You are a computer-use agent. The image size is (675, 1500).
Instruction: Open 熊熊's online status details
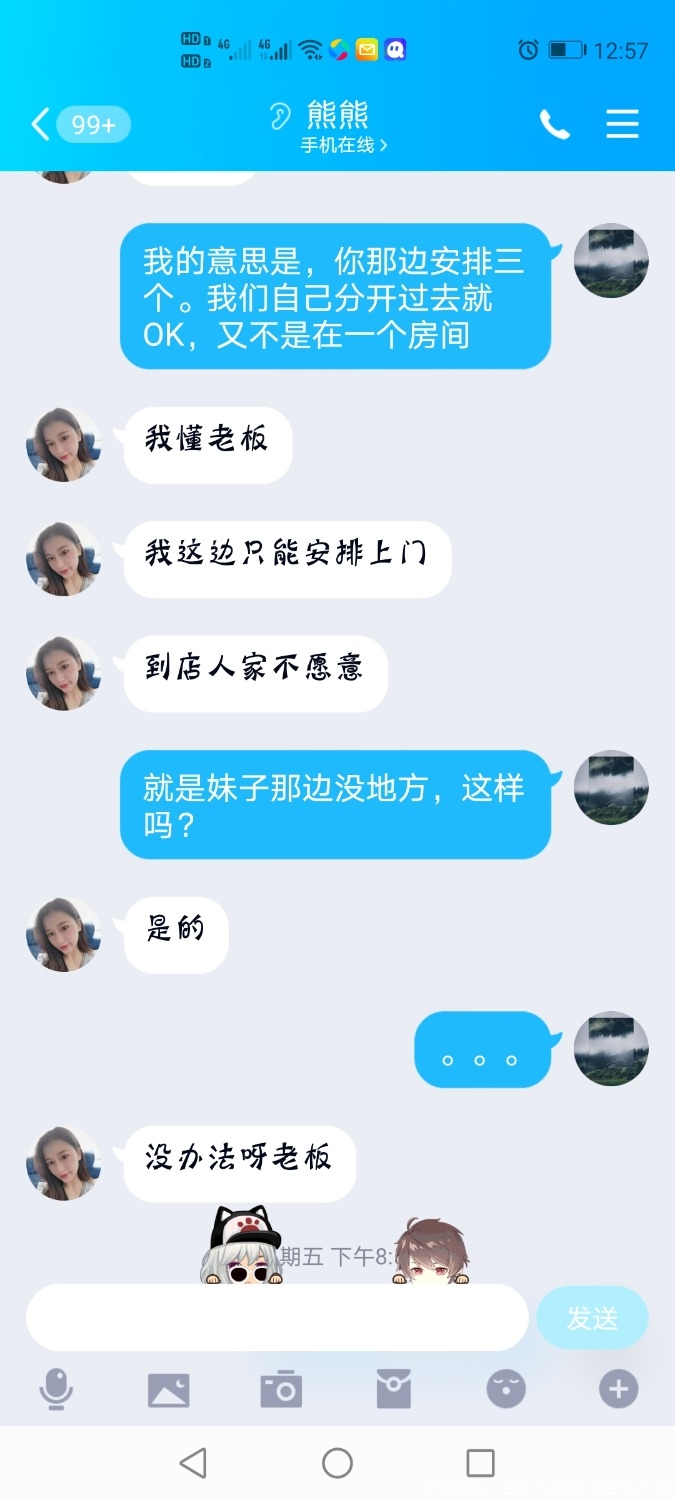(x=343, y=145)
